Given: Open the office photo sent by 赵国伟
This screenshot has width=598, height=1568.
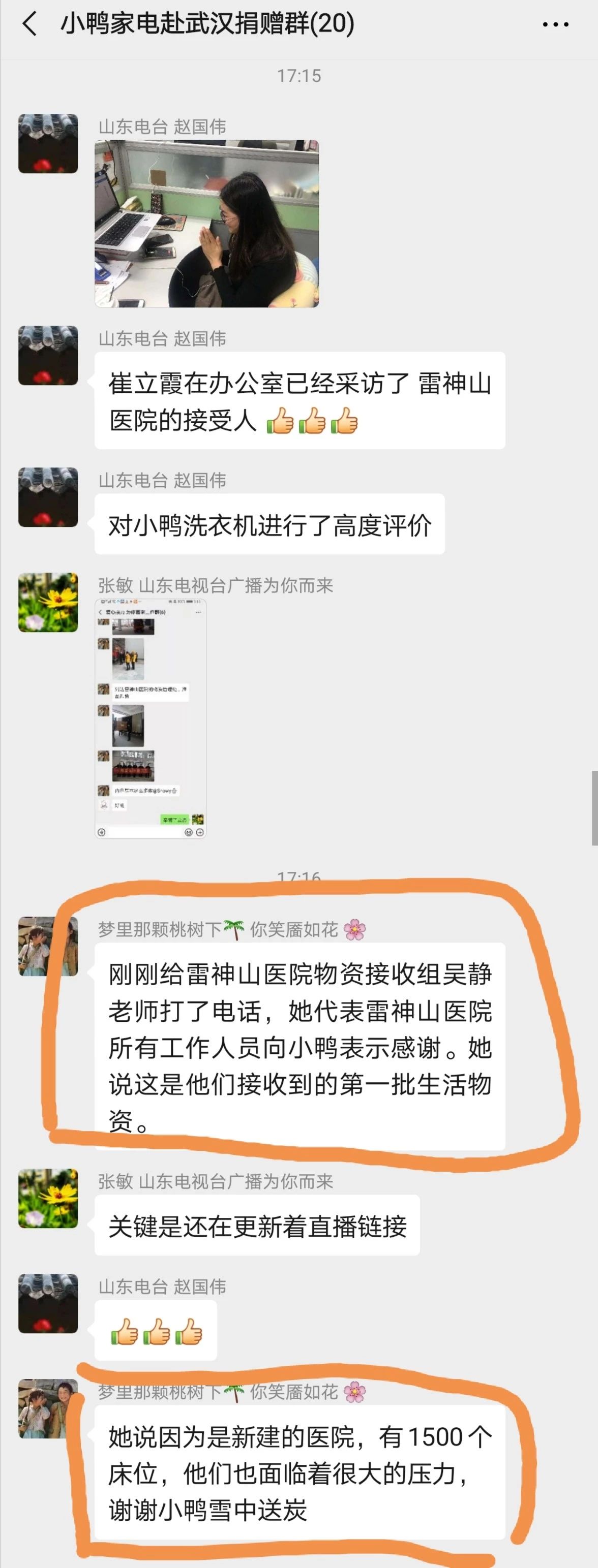Looking at the screenshot, I should [x=206, y=224].
